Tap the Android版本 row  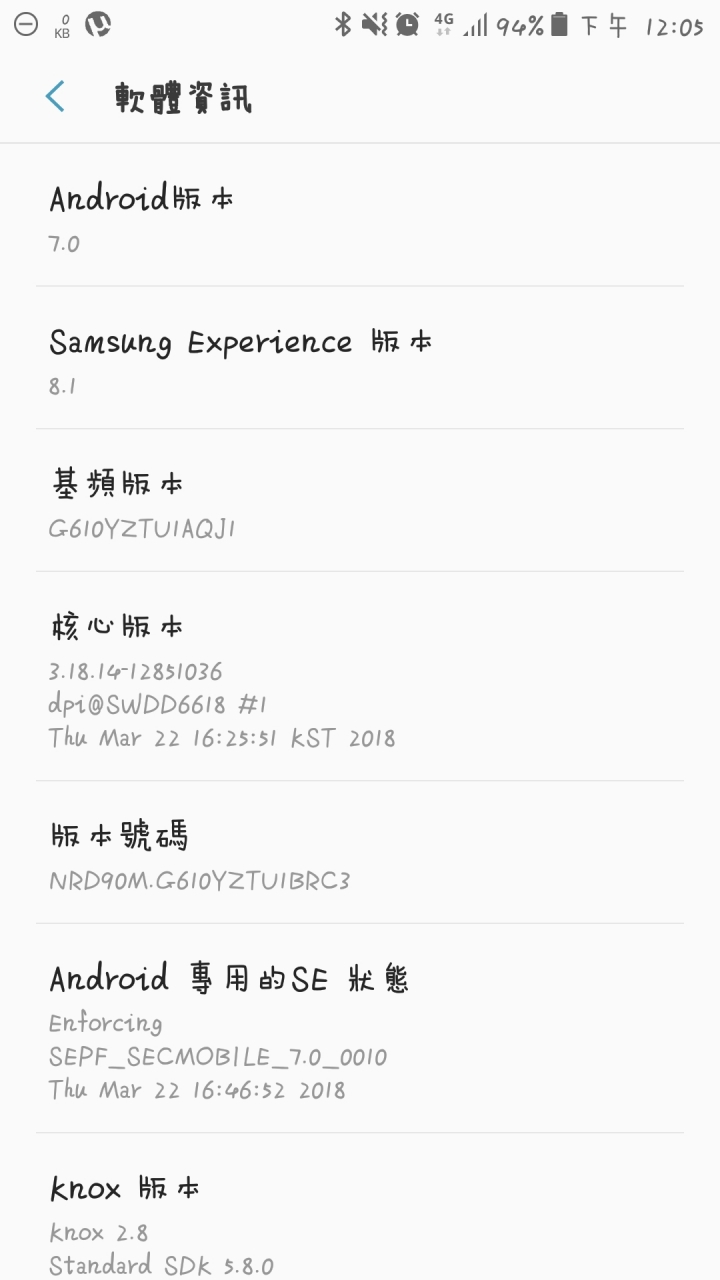point(360,215)
